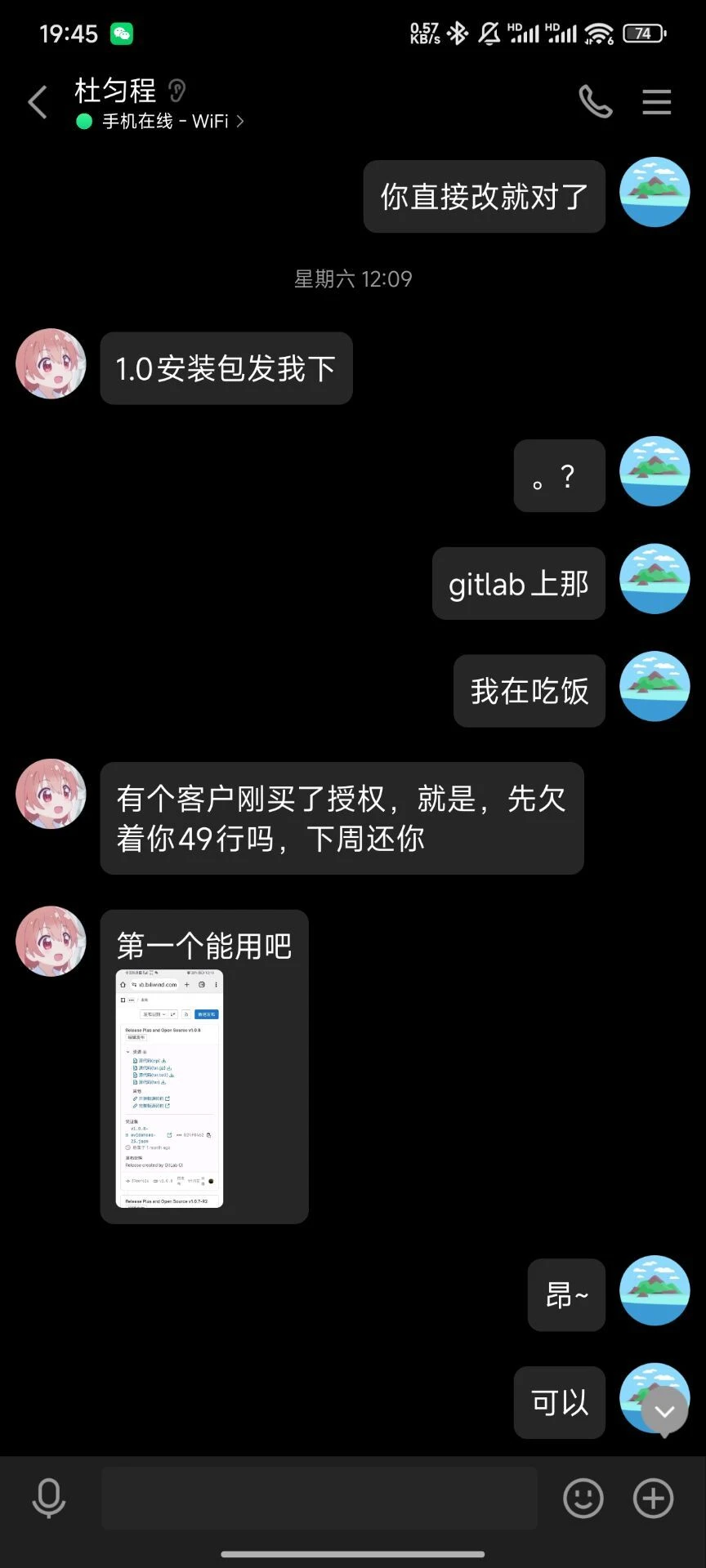Tap my avatar beside 你直接改就对了

(654, 193)
